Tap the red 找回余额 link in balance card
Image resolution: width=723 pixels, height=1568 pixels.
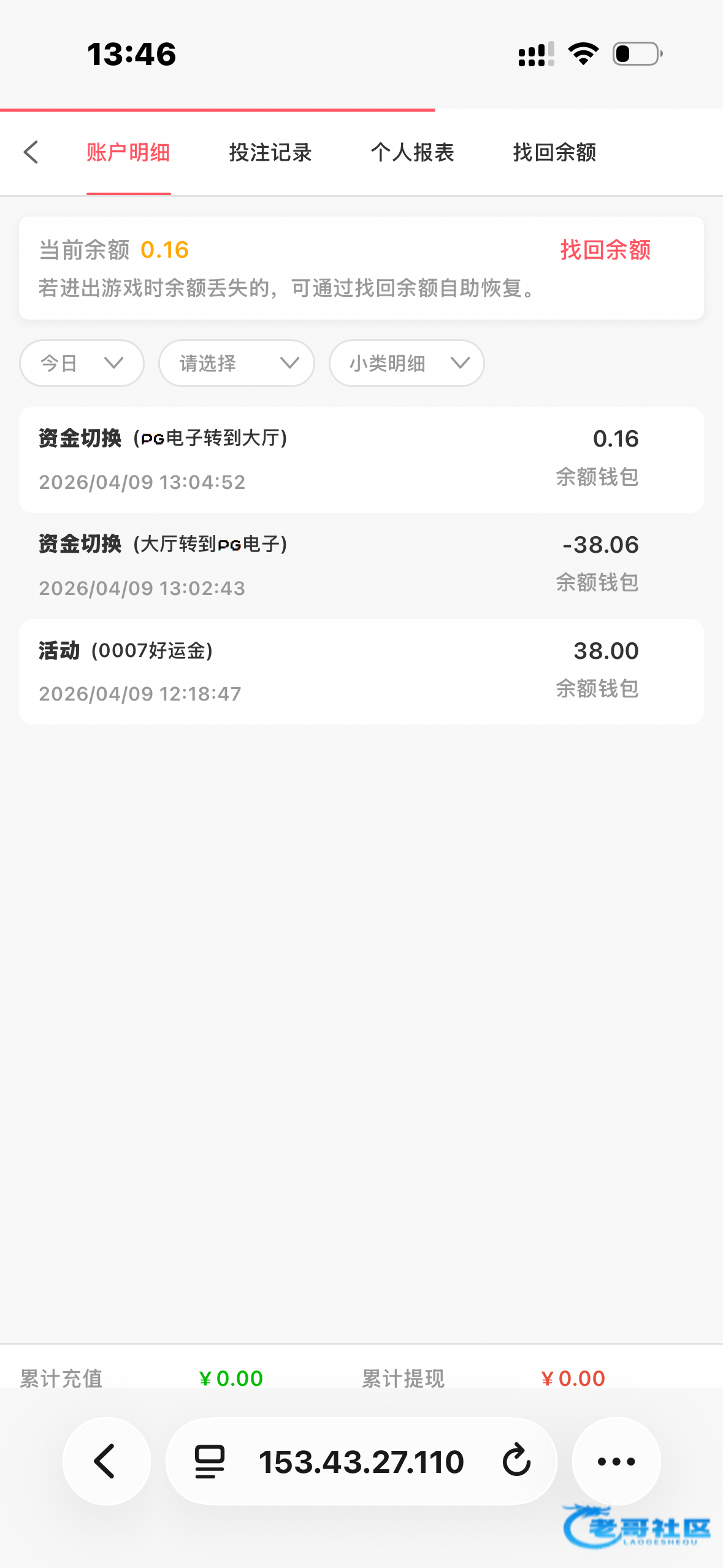click(x=605, y=250)
